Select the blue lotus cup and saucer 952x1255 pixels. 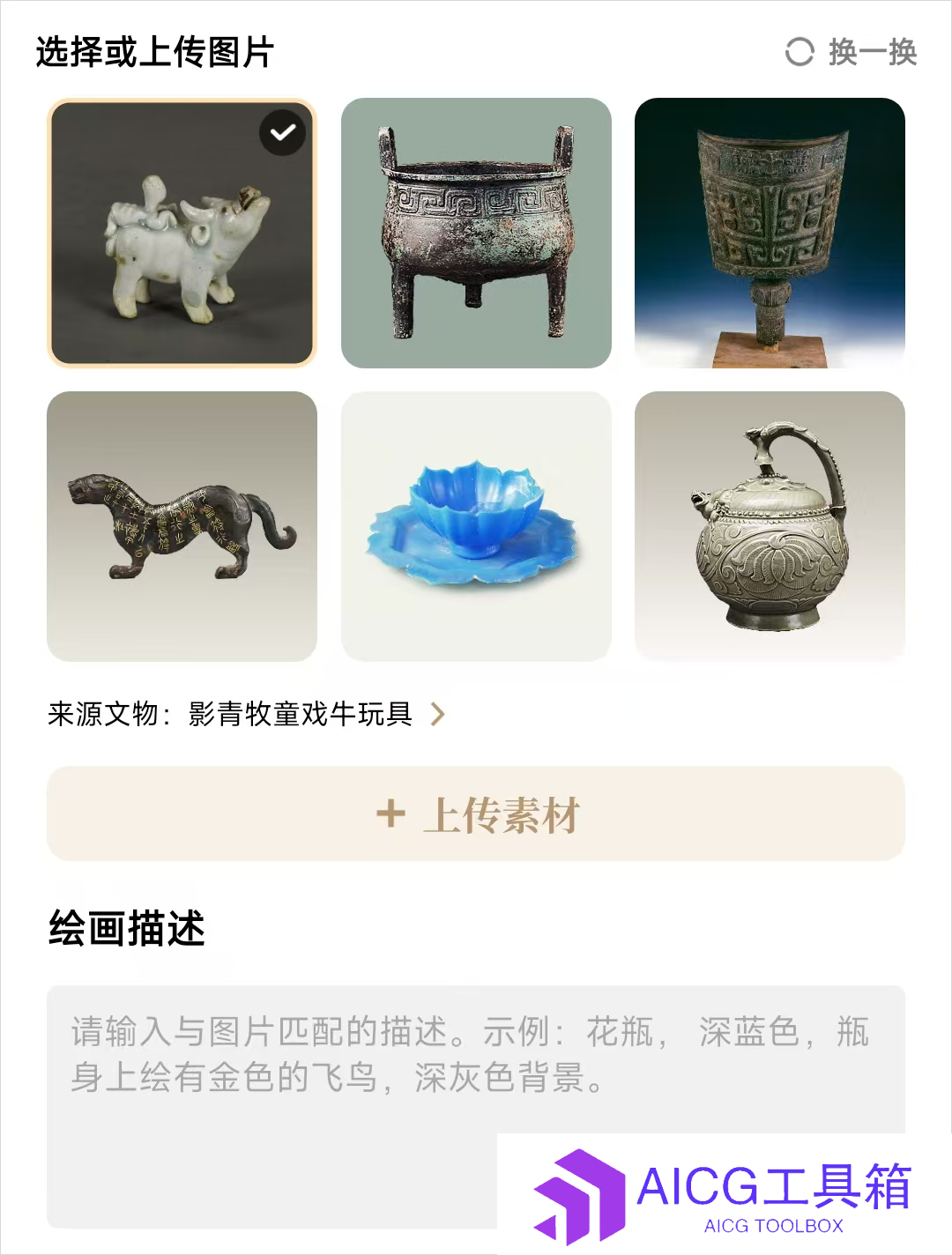[x=476, y=526]
